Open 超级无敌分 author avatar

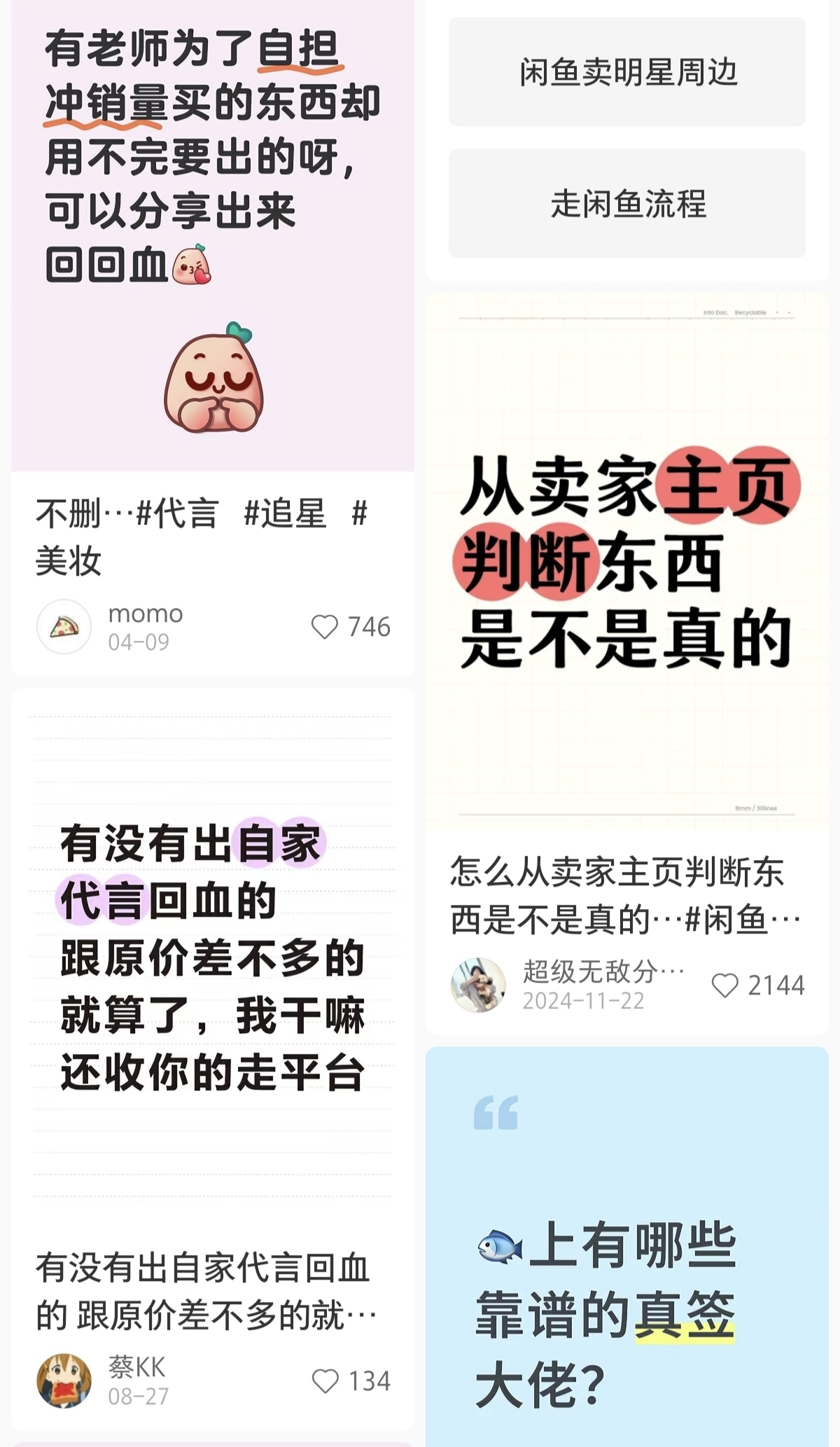[x=478, y=985]
